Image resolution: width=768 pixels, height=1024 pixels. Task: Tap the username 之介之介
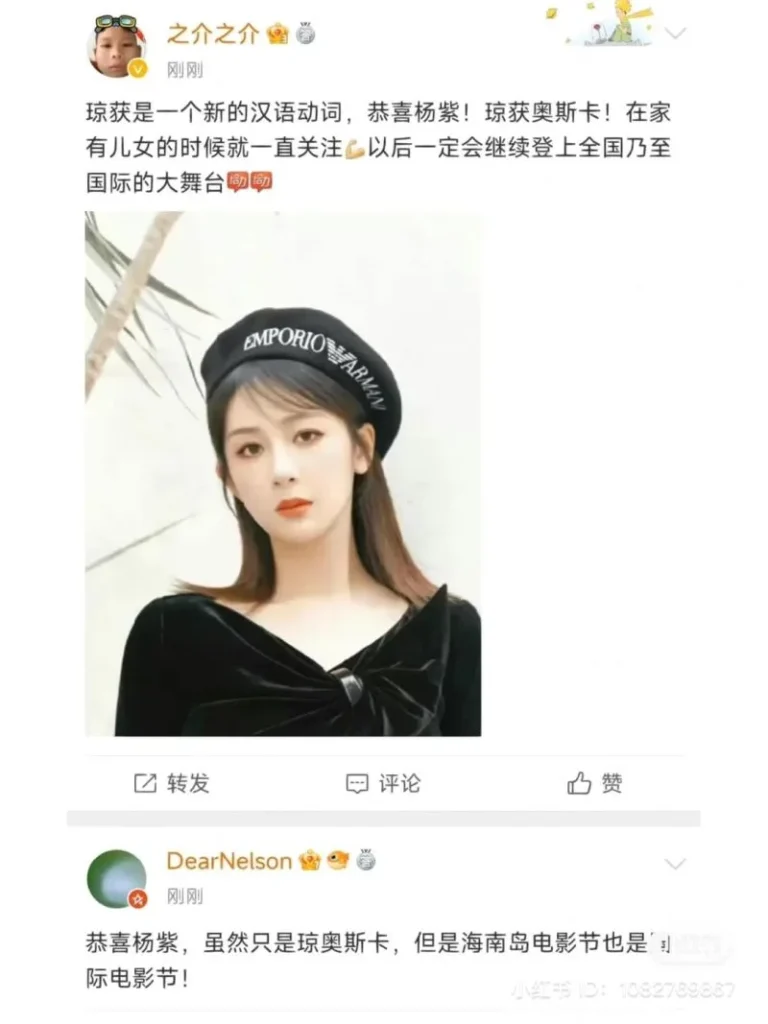pyautogui.click(x=213, y=34)
